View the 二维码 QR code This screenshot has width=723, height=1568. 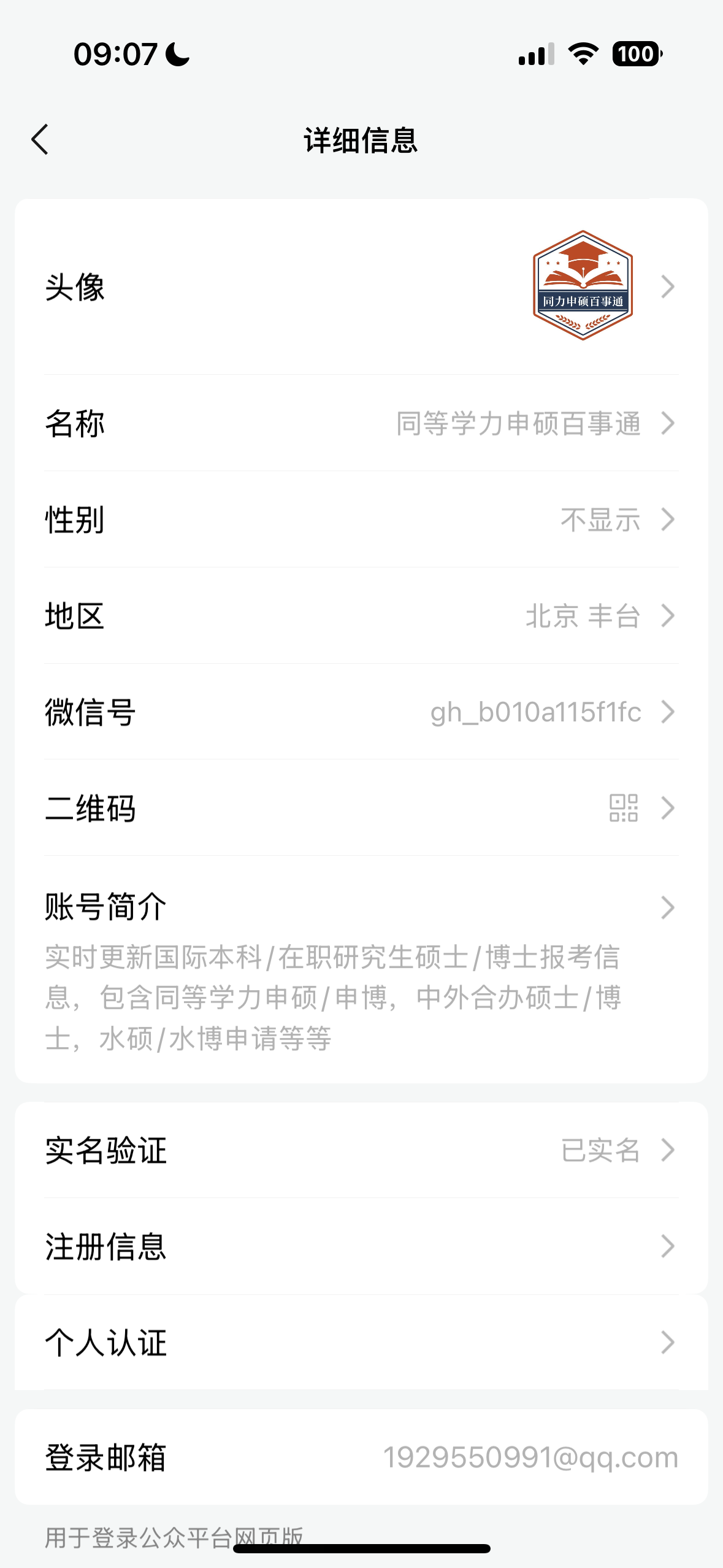[361, 808]
